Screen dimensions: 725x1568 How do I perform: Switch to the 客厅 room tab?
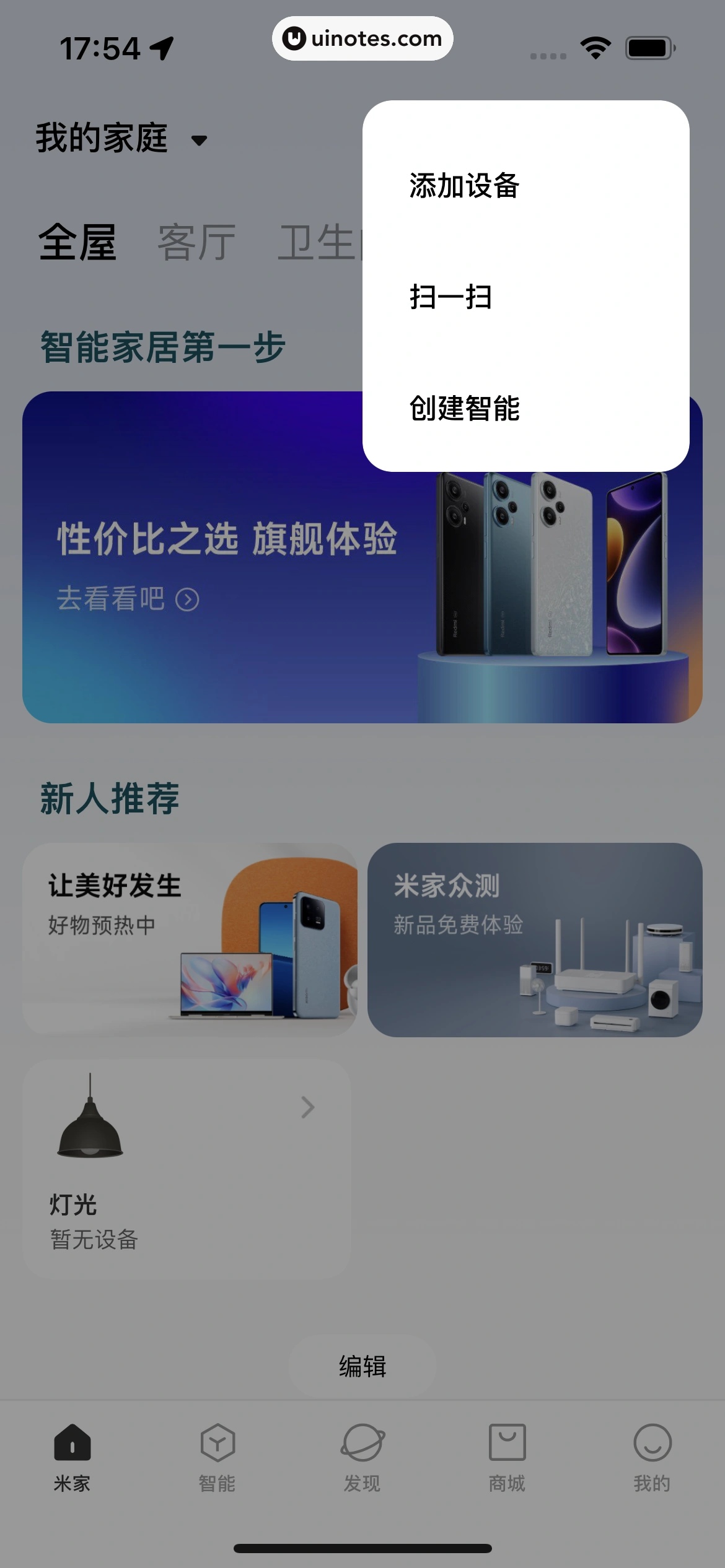coord(196,243)
